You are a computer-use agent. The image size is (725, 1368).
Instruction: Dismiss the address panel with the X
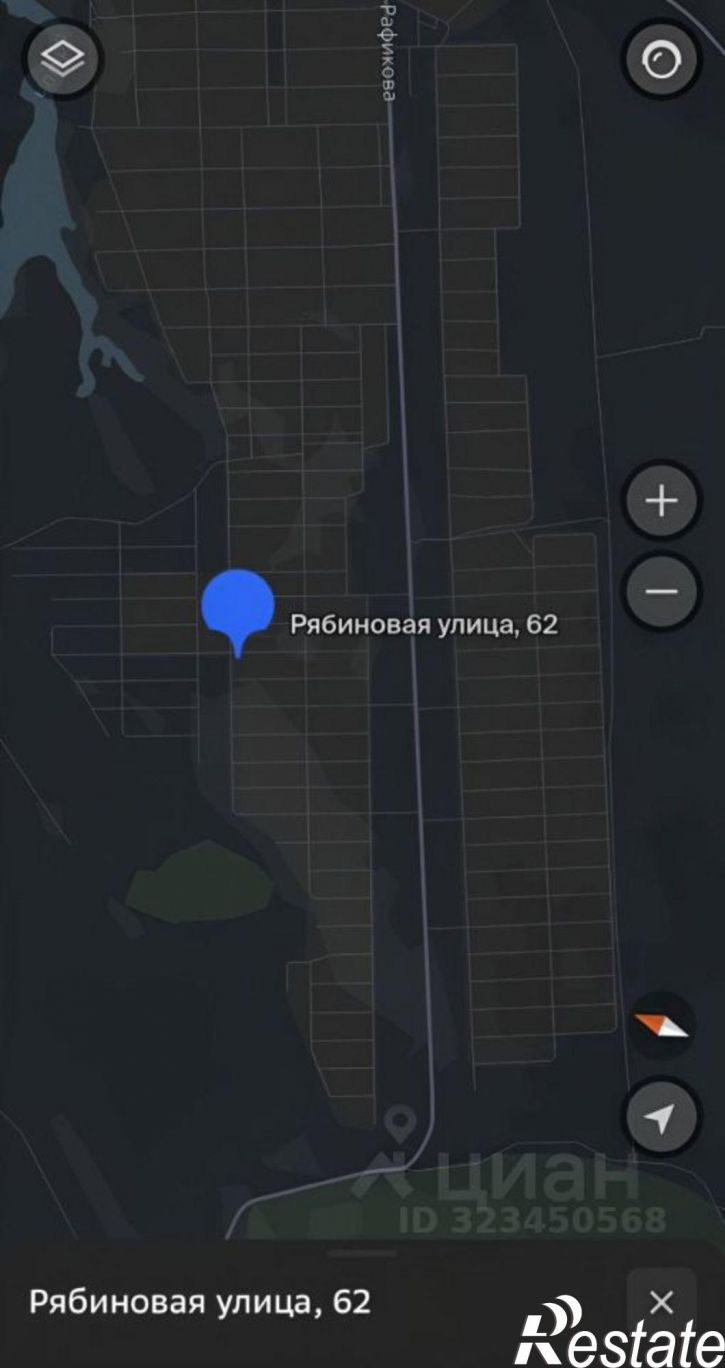[x=663, y=1302]
